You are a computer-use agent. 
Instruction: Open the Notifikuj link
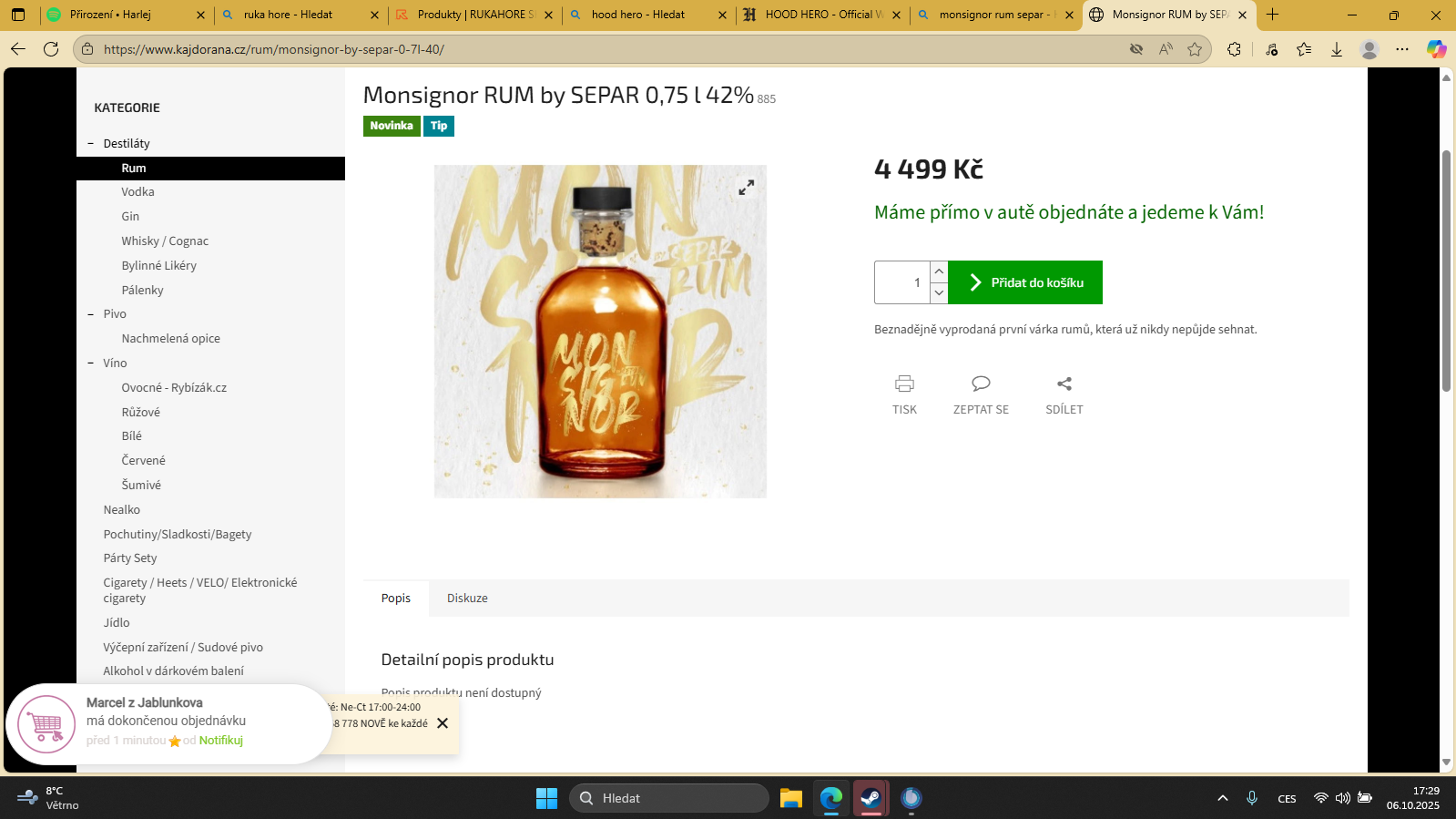[x=221, y=741]
